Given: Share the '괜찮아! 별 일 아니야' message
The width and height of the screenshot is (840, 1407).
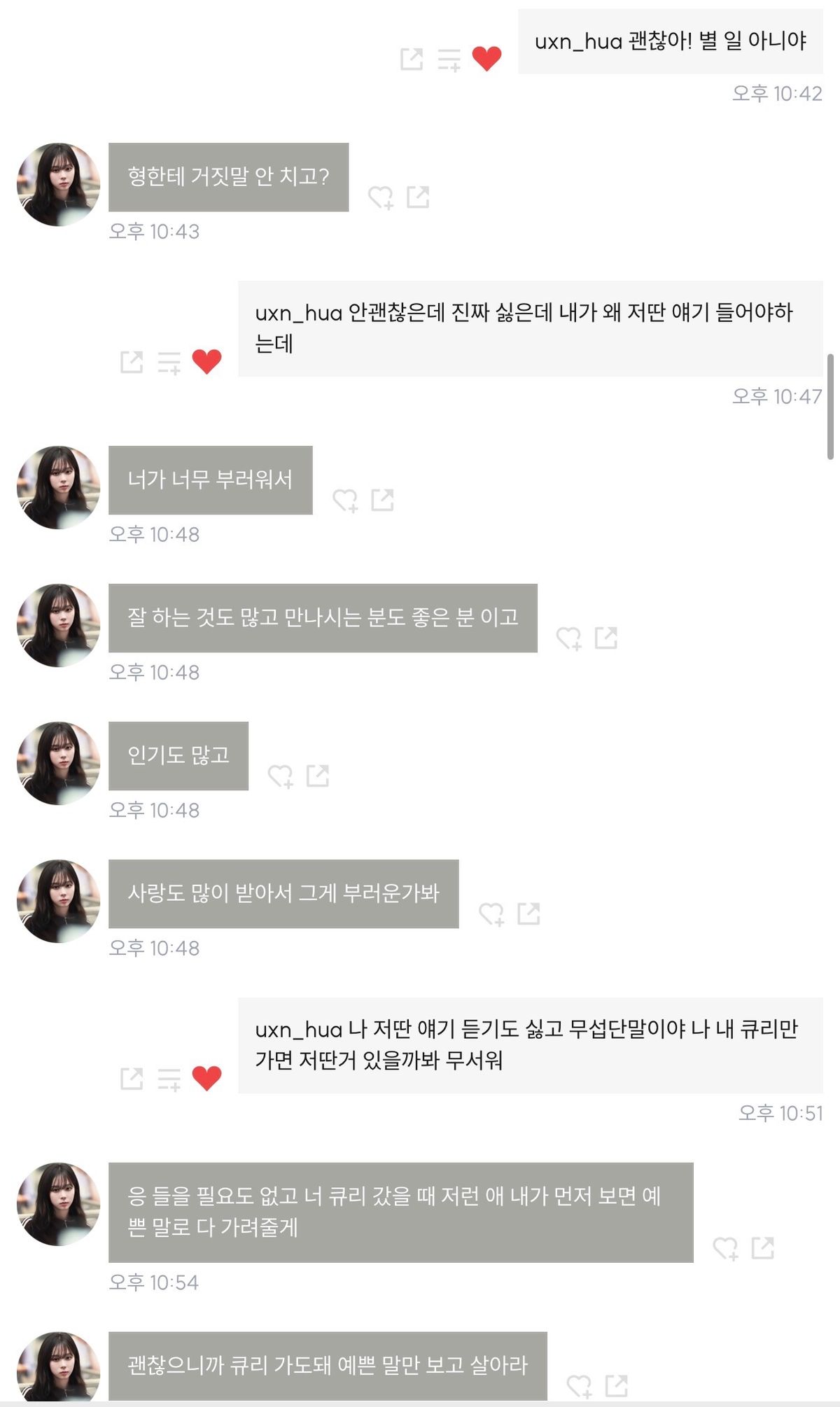Looking at the screenshot, I should [x=412, y=59].
